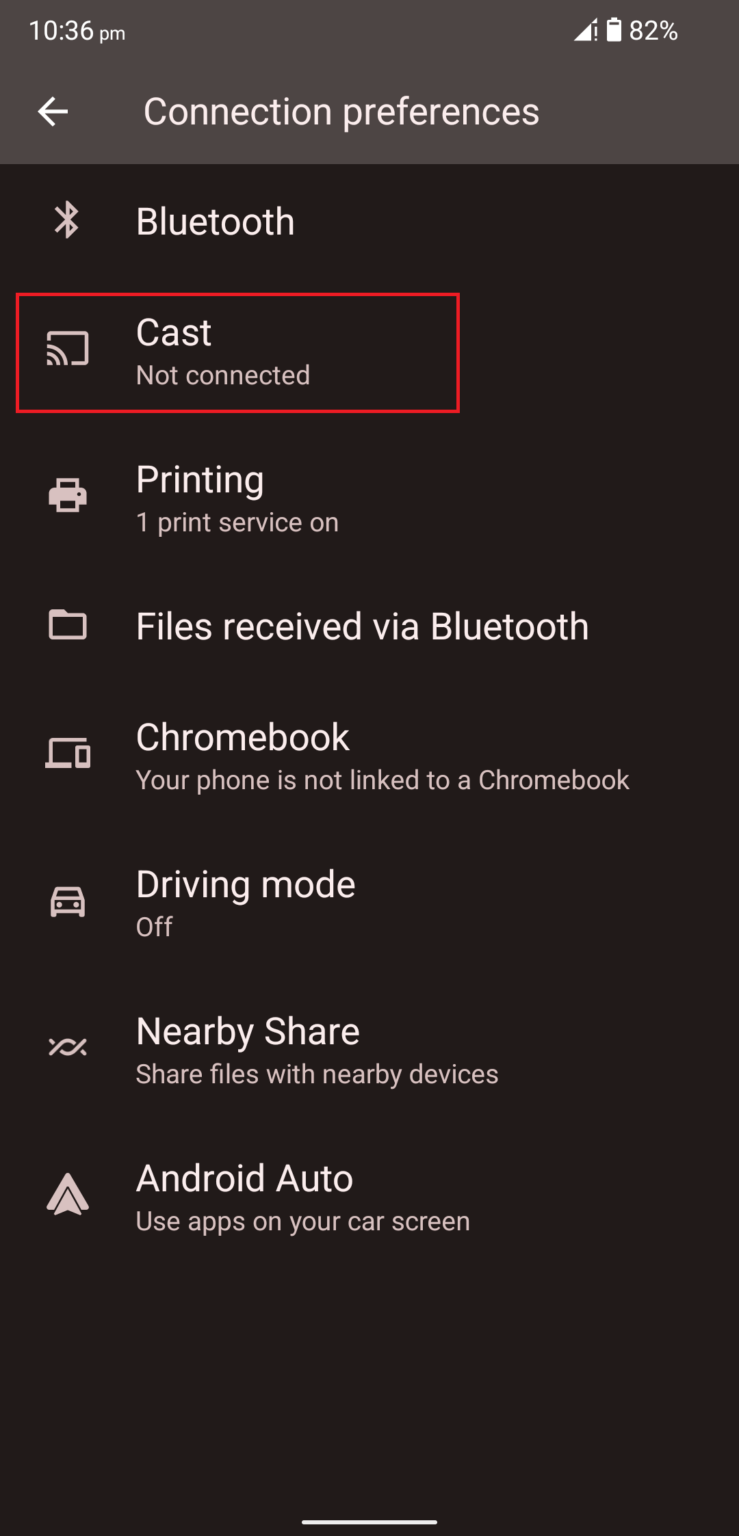Click the printer icon beside Printing
Image resolution: width=739 pixels, height=1536 pixels.
67,495
